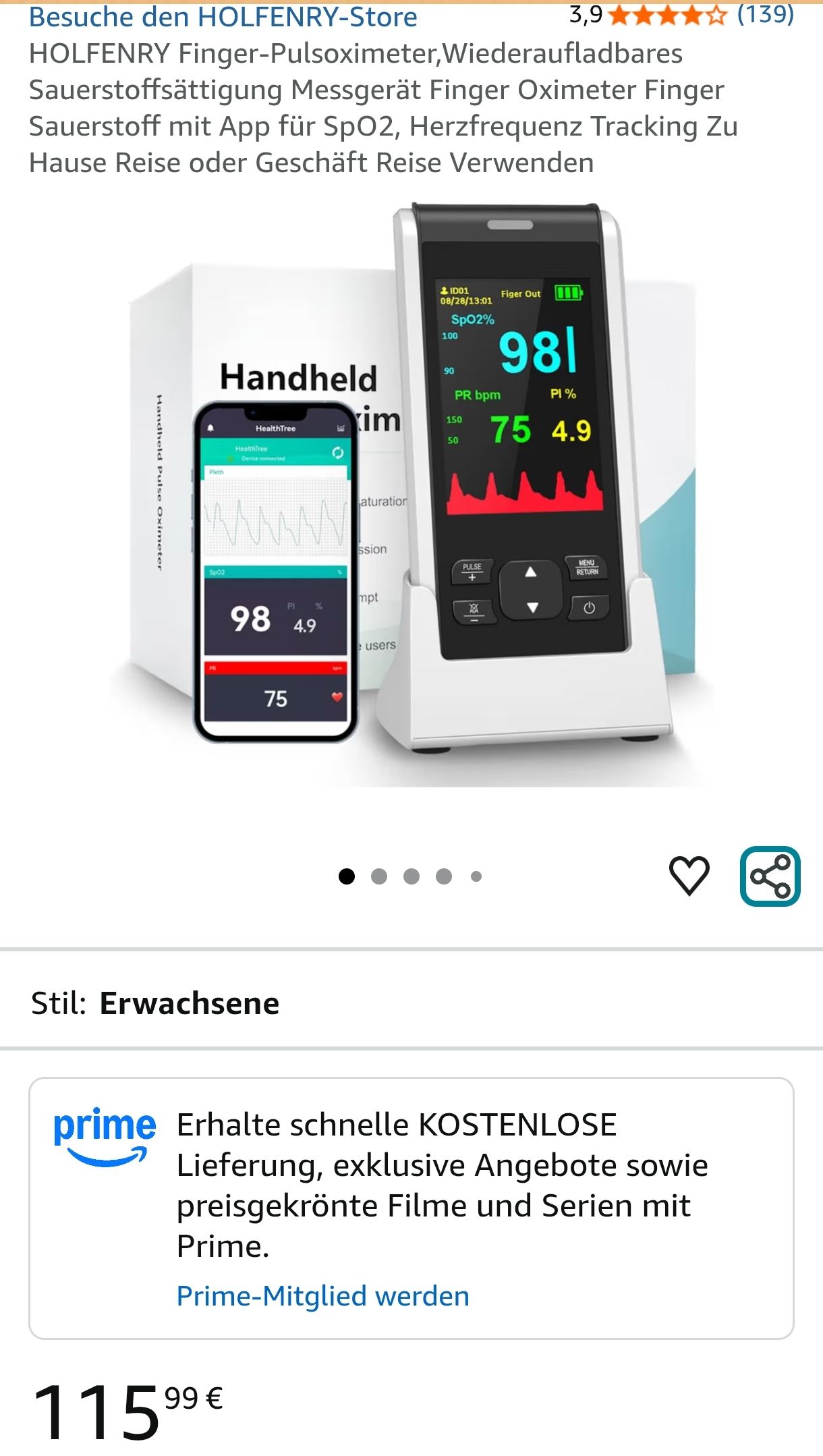This screenshot has width=823, height=1456.
Task: Open the 139 customer ratings
Action: click(765, 14)
